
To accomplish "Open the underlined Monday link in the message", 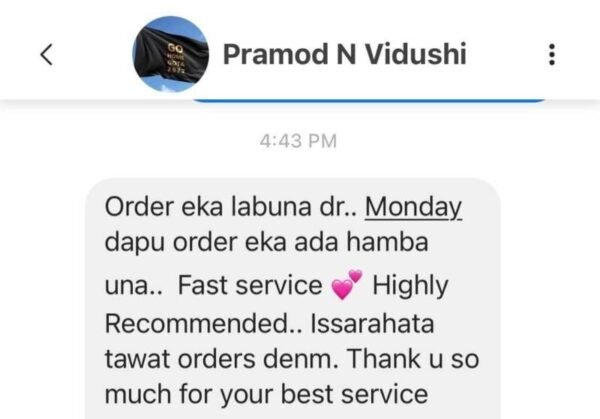I will pos(413,208).
